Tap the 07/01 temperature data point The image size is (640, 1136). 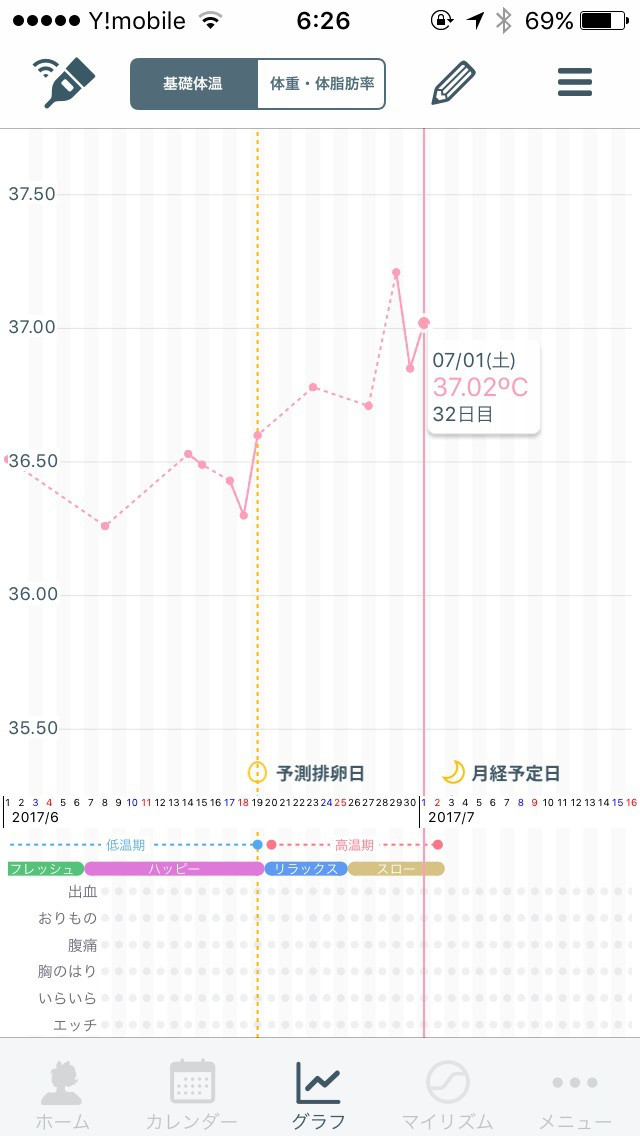pyautogui.click(x=424, y=322)
